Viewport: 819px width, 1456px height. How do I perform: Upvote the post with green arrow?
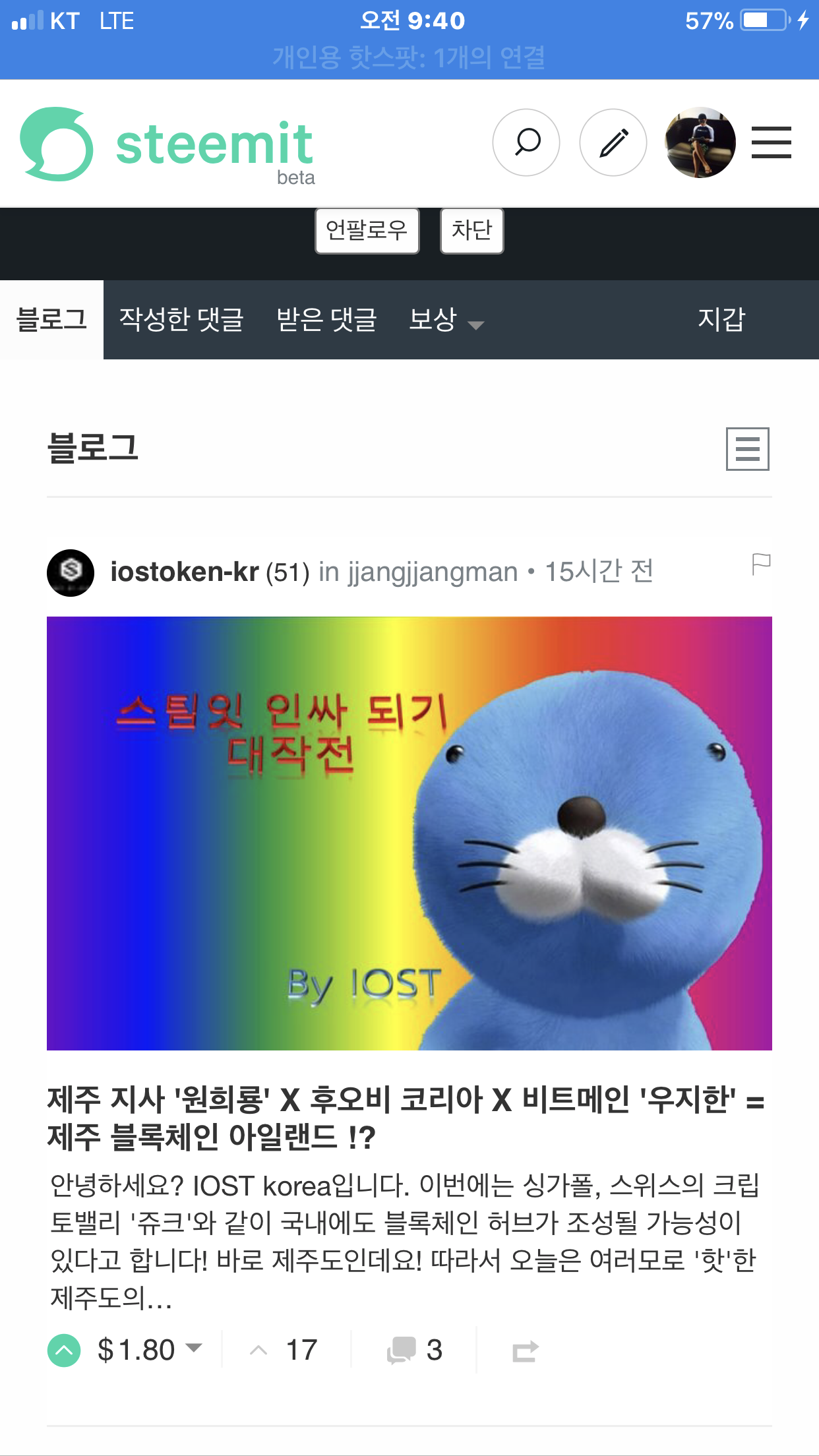(64, 1350)
